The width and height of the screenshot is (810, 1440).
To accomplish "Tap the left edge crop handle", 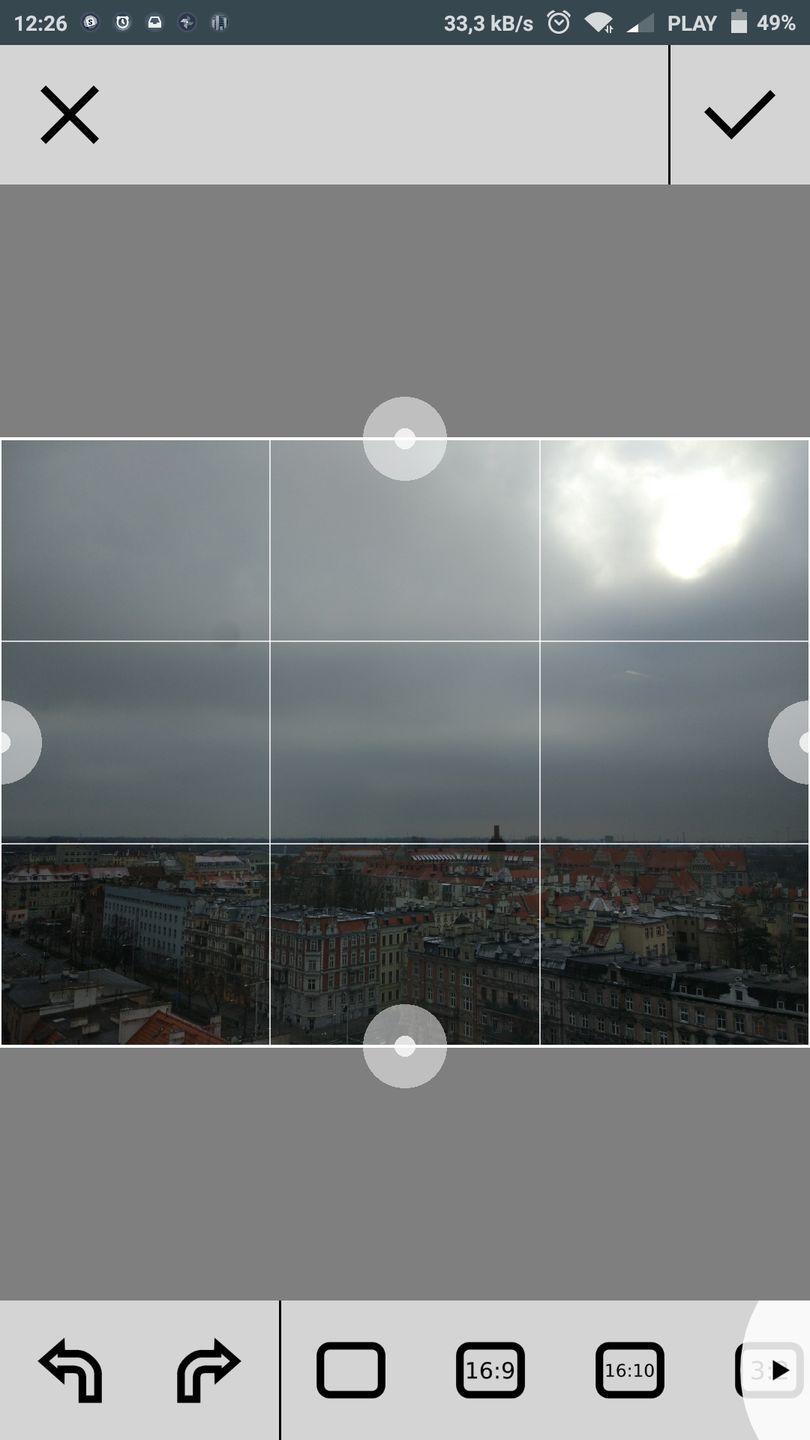I will pyautogui.click(x=10, y=742).
